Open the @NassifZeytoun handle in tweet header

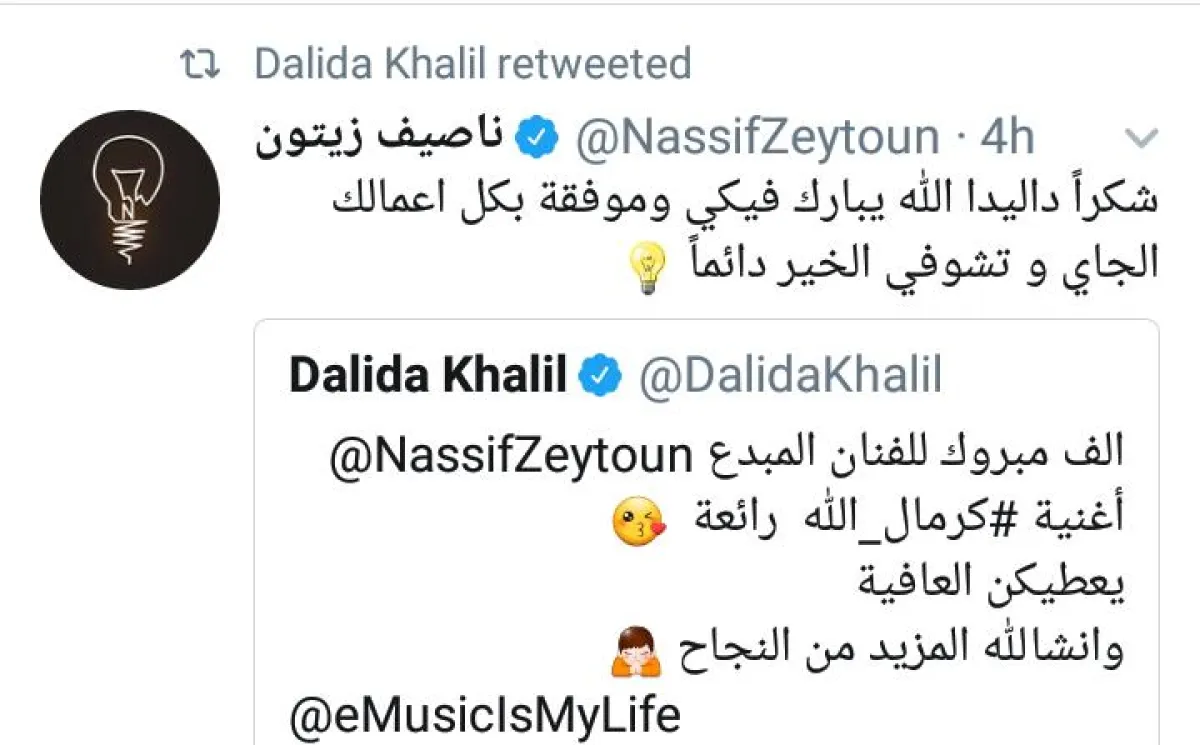click(756, 137)
